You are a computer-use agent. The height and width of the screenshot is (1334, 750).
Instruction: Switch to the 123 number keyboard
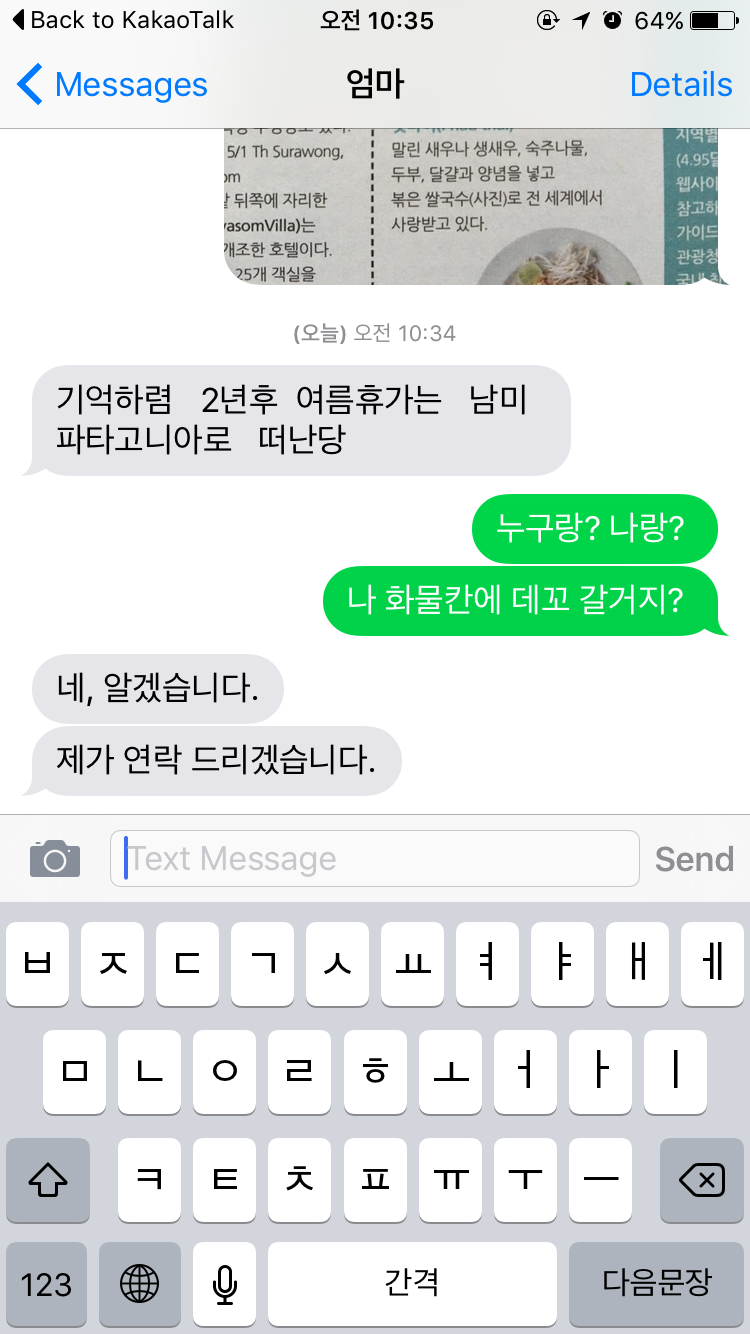(47, 1283)
